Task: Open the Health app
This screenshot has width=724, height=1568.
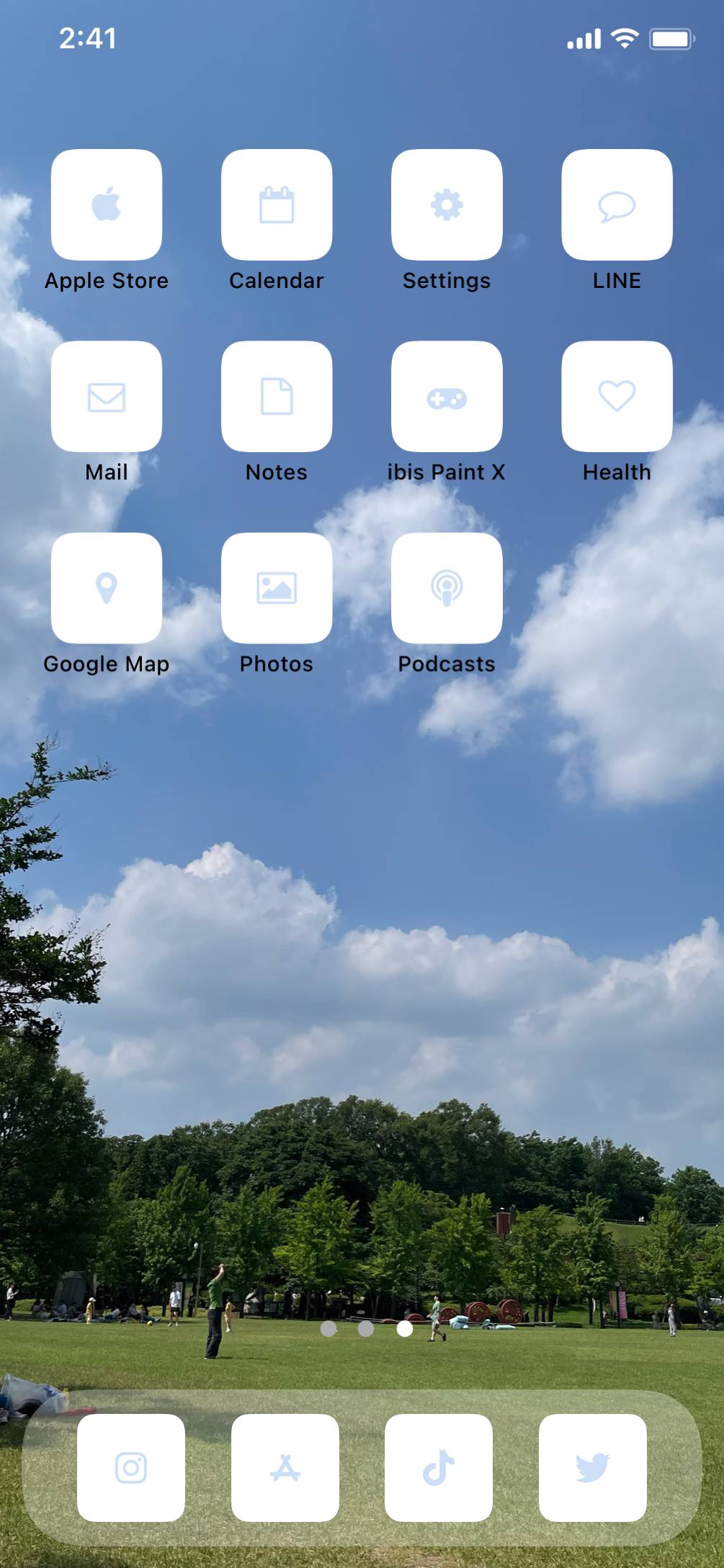Action: [x=617, y=397]
